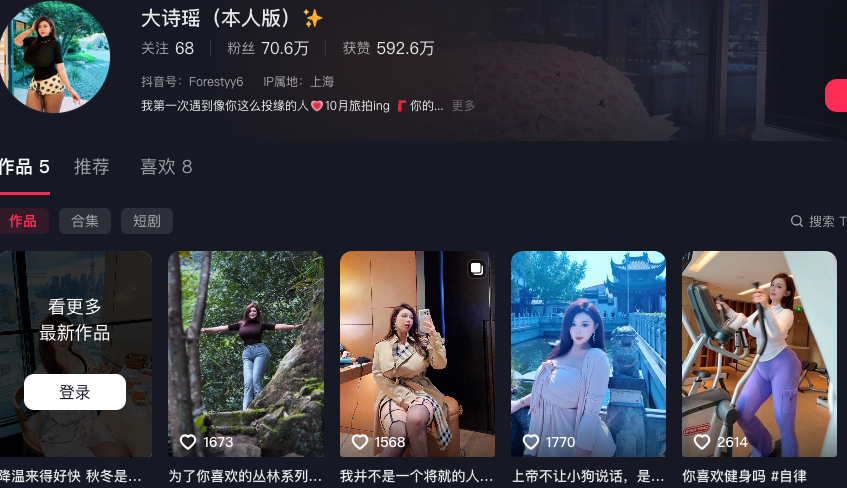Switch to the 作品 tab
Screen dimensions: 847x488
(24, 167)
